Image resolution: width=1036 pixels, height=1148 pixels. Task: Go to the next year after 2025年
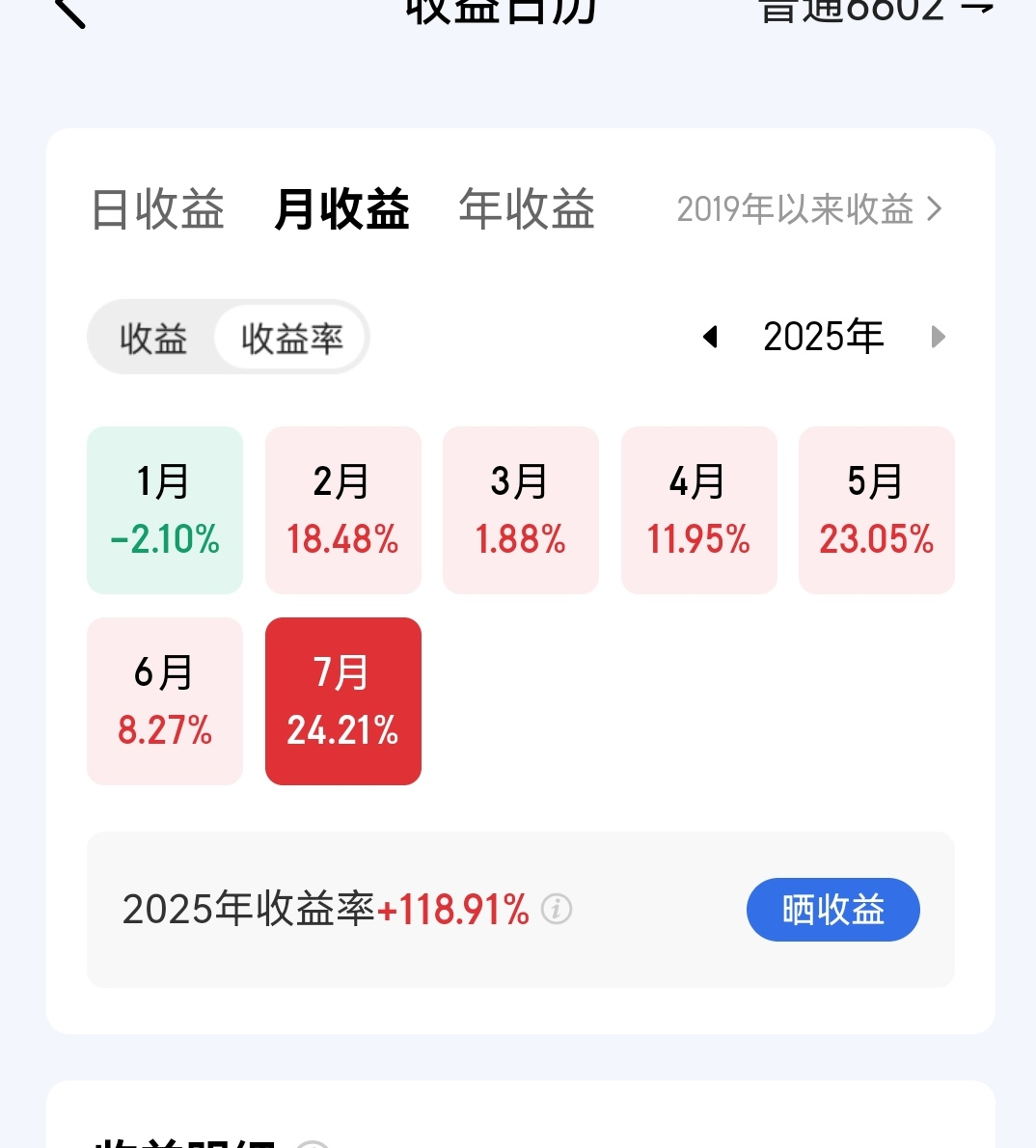pos(937,337)
